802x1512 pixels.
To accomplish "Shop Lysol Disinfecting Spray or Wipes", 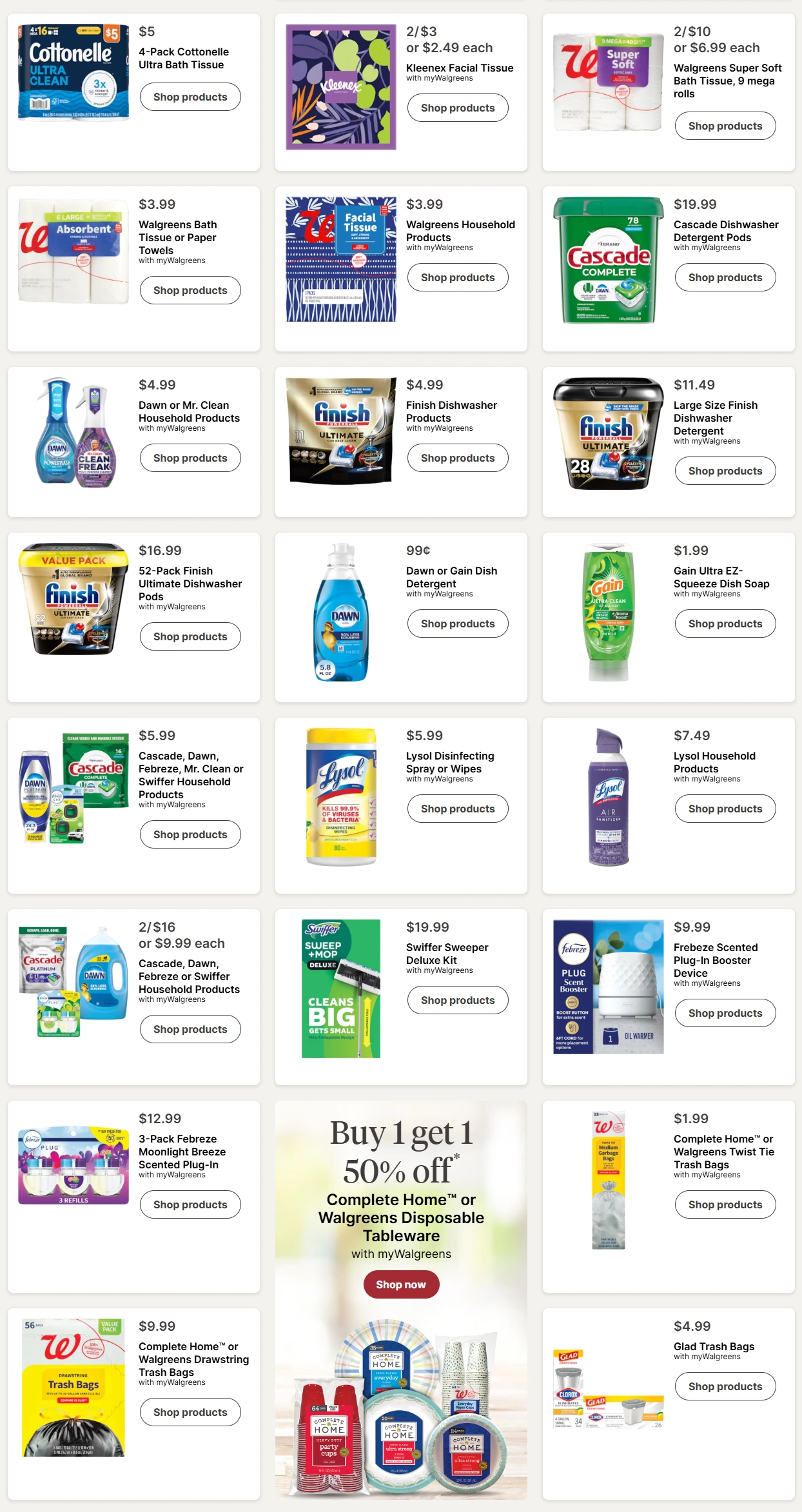I will tap(458, 809).
